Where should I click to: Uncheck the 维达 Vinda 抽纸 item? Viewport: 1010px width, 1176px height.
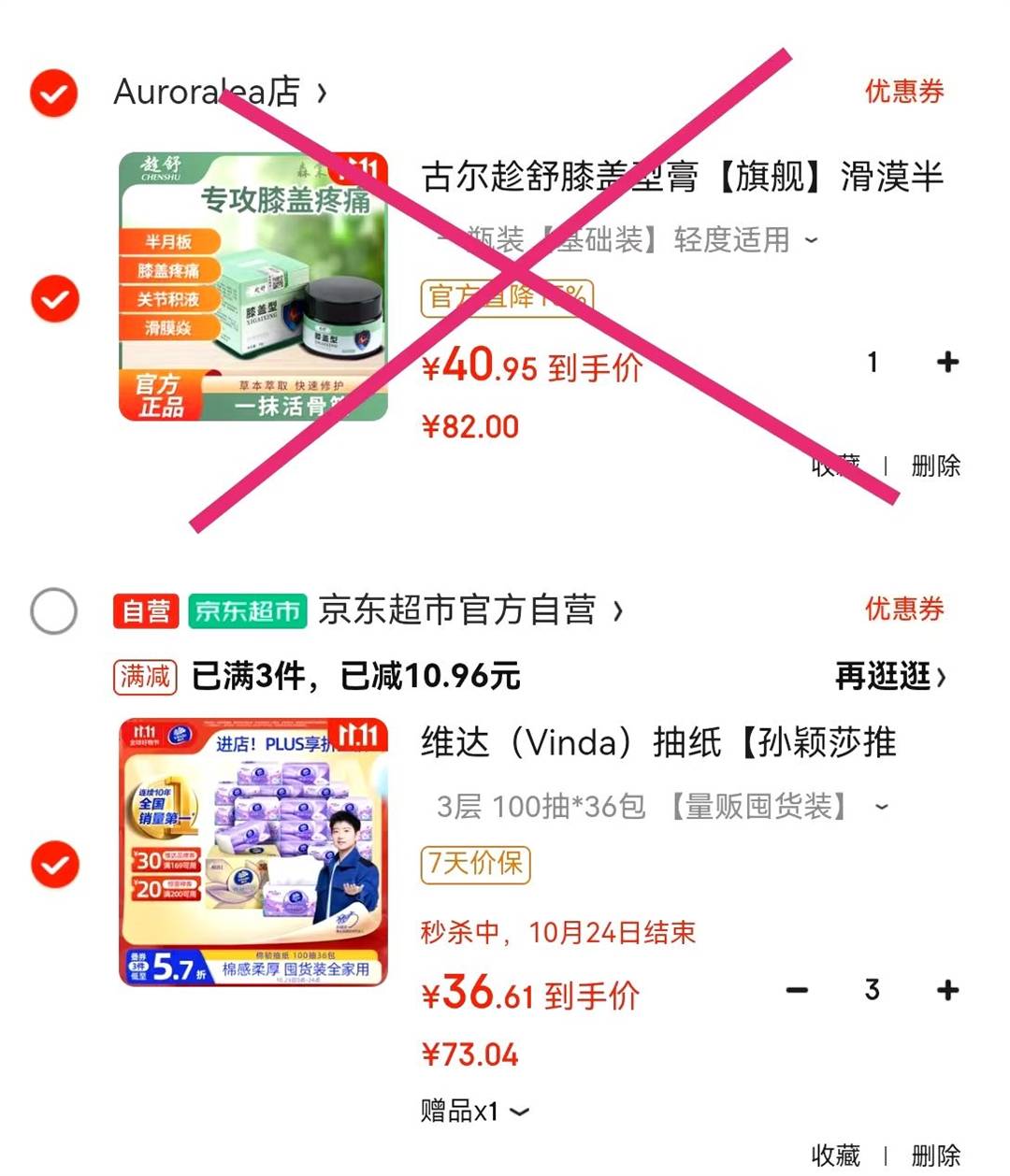[x=54, y=865]
